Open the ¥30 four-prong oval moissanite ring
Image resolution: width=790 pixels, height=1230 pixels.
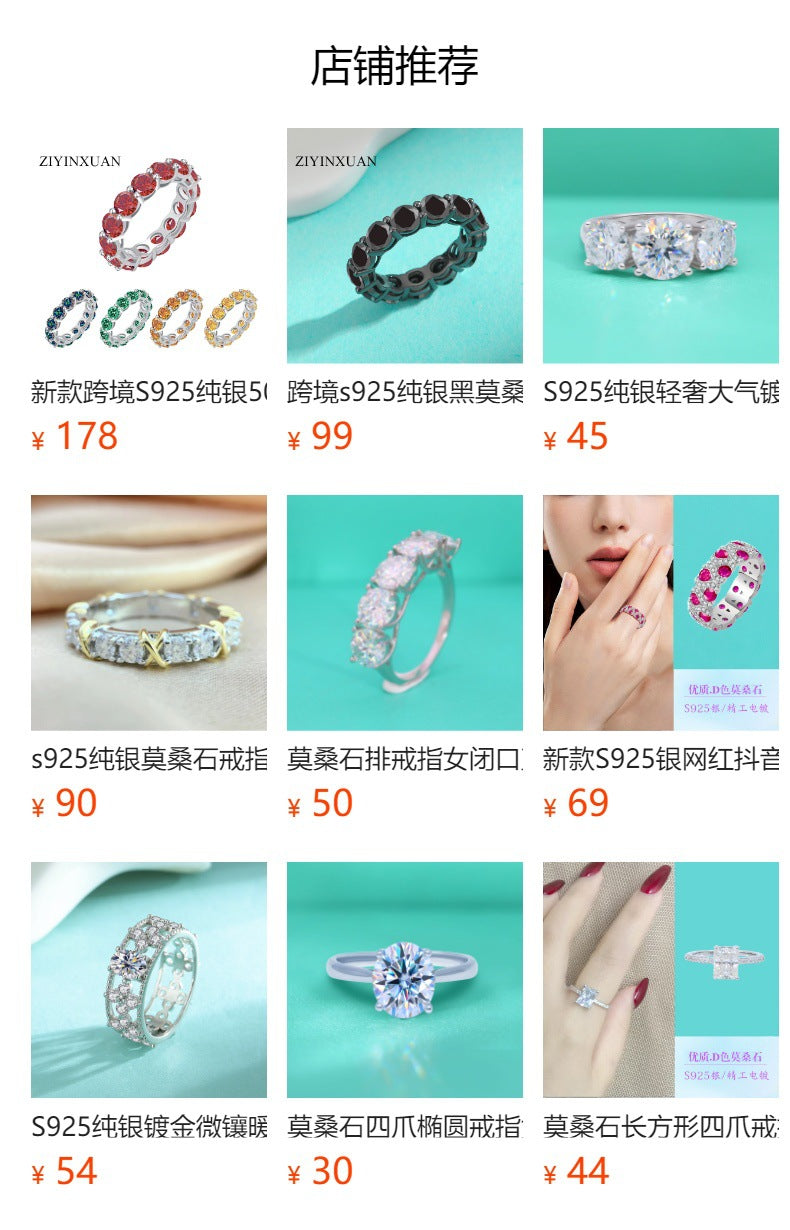[x=404, y=980]
